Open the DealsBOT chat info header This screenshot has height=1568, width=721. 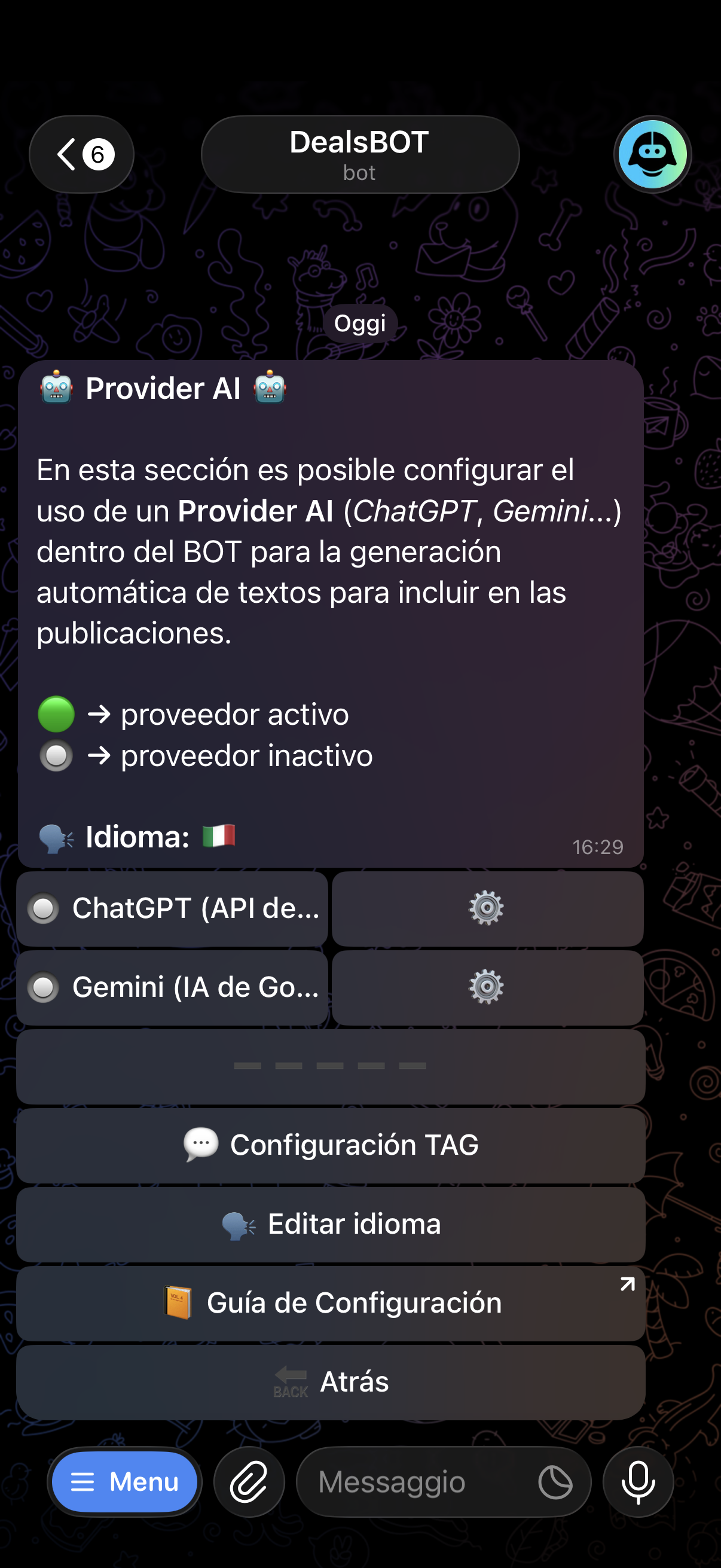[x=359, y=155]
